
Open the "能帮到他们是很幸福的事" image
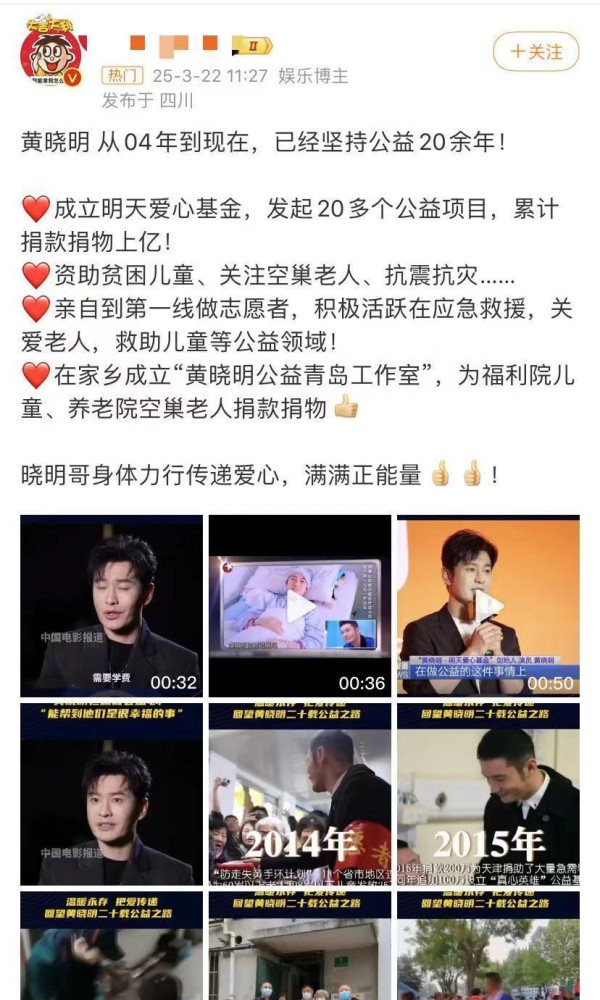pos(112,795)
